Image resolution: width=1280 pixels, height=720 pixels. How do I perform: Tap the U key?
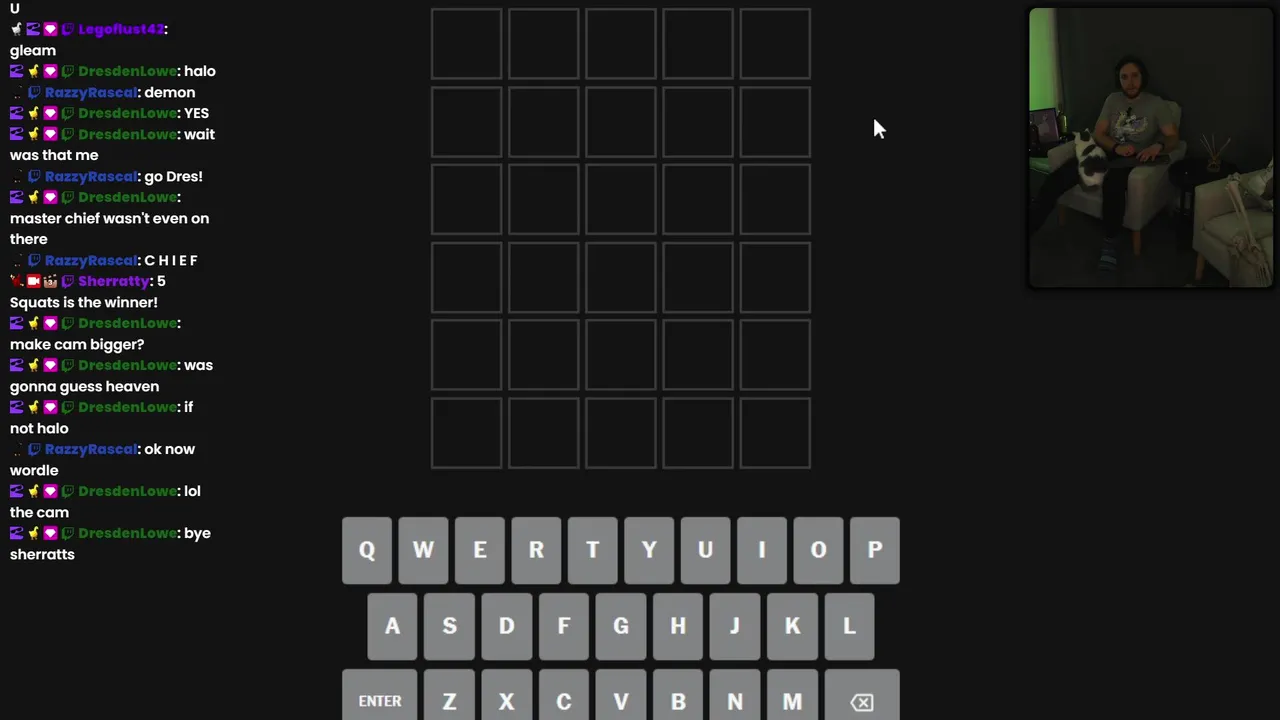tap(705, 550)
